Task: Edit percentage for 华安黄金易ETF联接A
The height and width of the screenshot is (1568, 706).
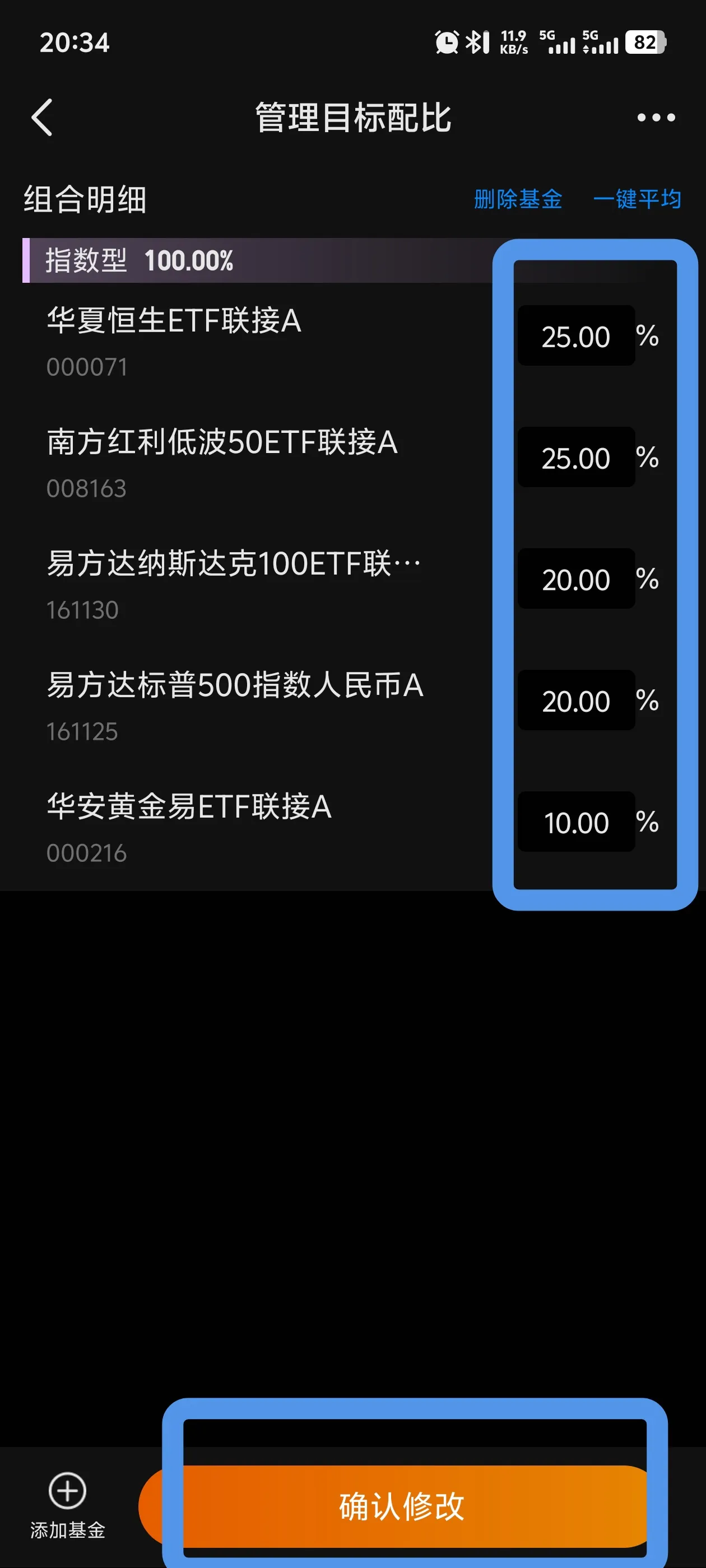Action: click(575, 822)
